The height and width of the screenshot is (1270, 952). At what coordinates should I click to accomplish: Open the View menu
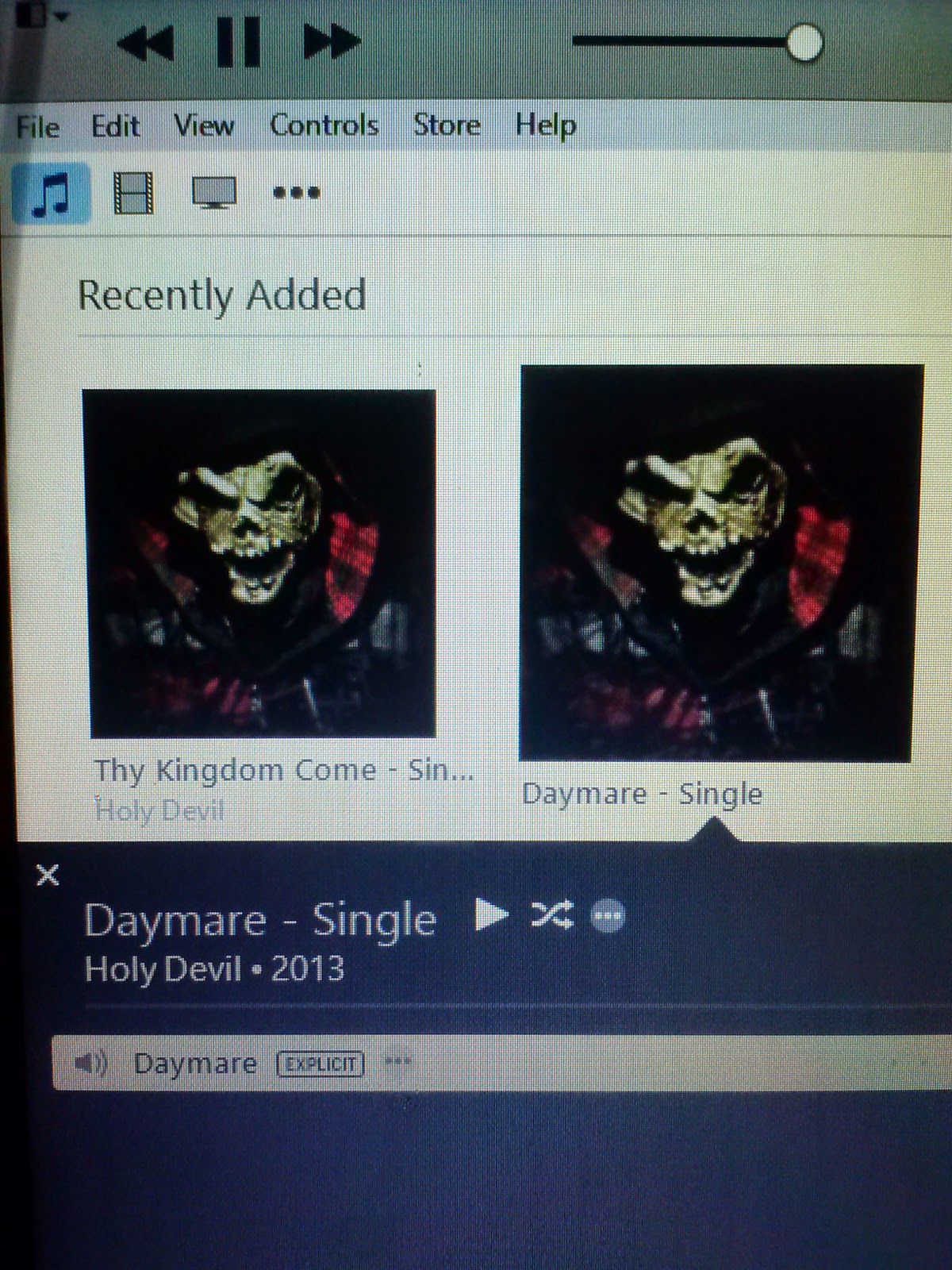pos(203,125)
